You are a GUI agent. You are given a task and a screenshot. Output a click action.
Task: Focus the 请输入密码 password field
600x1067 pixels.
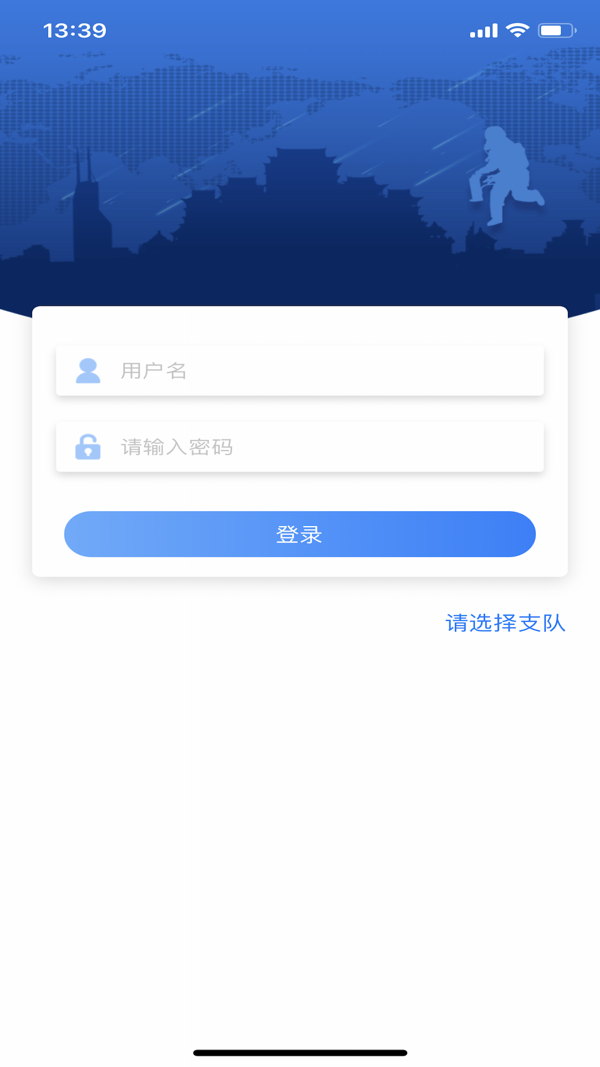pyautogui.click(x=299, y=447)
